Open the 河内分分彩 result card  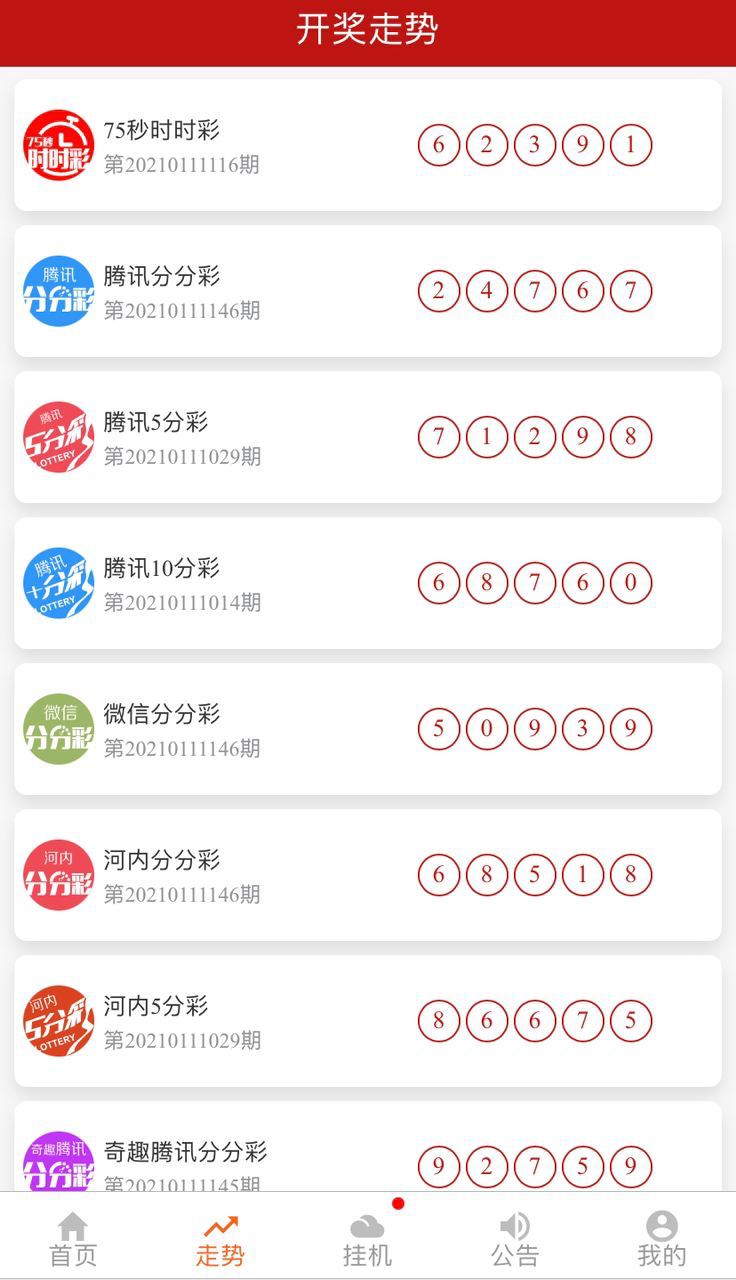[x=368, y=875]
